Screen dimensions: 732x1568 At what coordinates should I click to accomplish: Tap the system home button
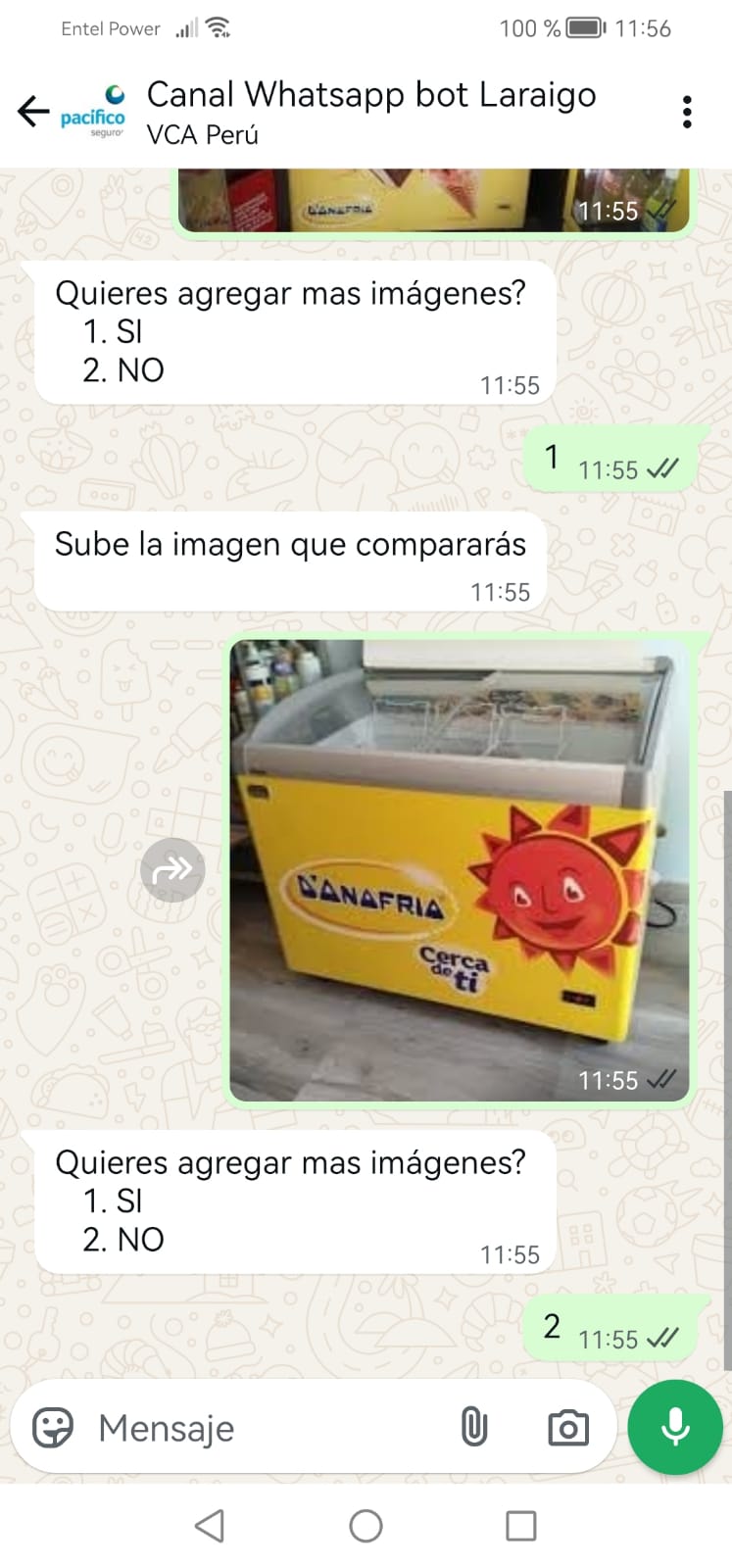pyautogui.click(x=366, y=1526)
